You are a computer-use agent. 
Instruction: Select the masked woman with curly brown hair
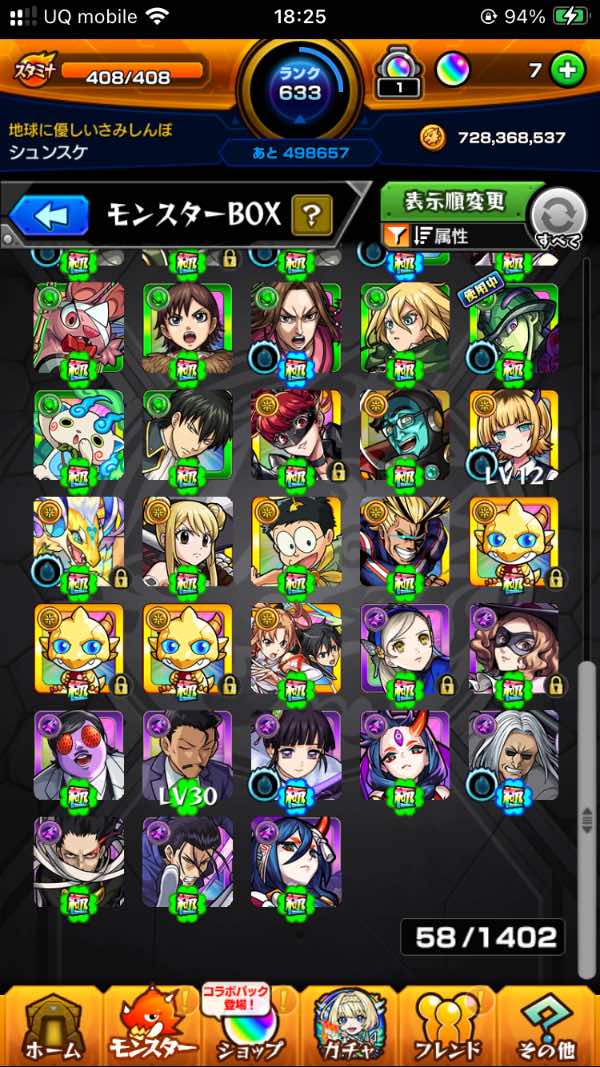click(x=514, y=649)
